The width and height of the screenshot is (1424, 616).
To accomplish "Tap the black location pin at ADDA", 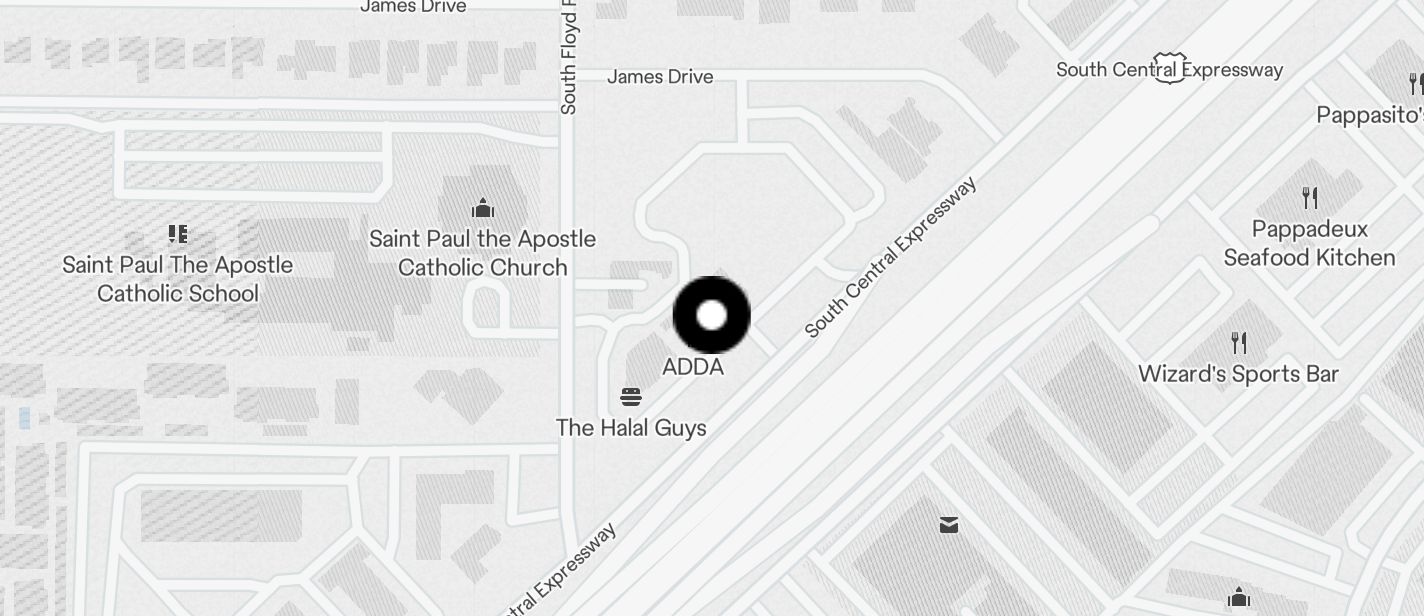I will [711, 316].
